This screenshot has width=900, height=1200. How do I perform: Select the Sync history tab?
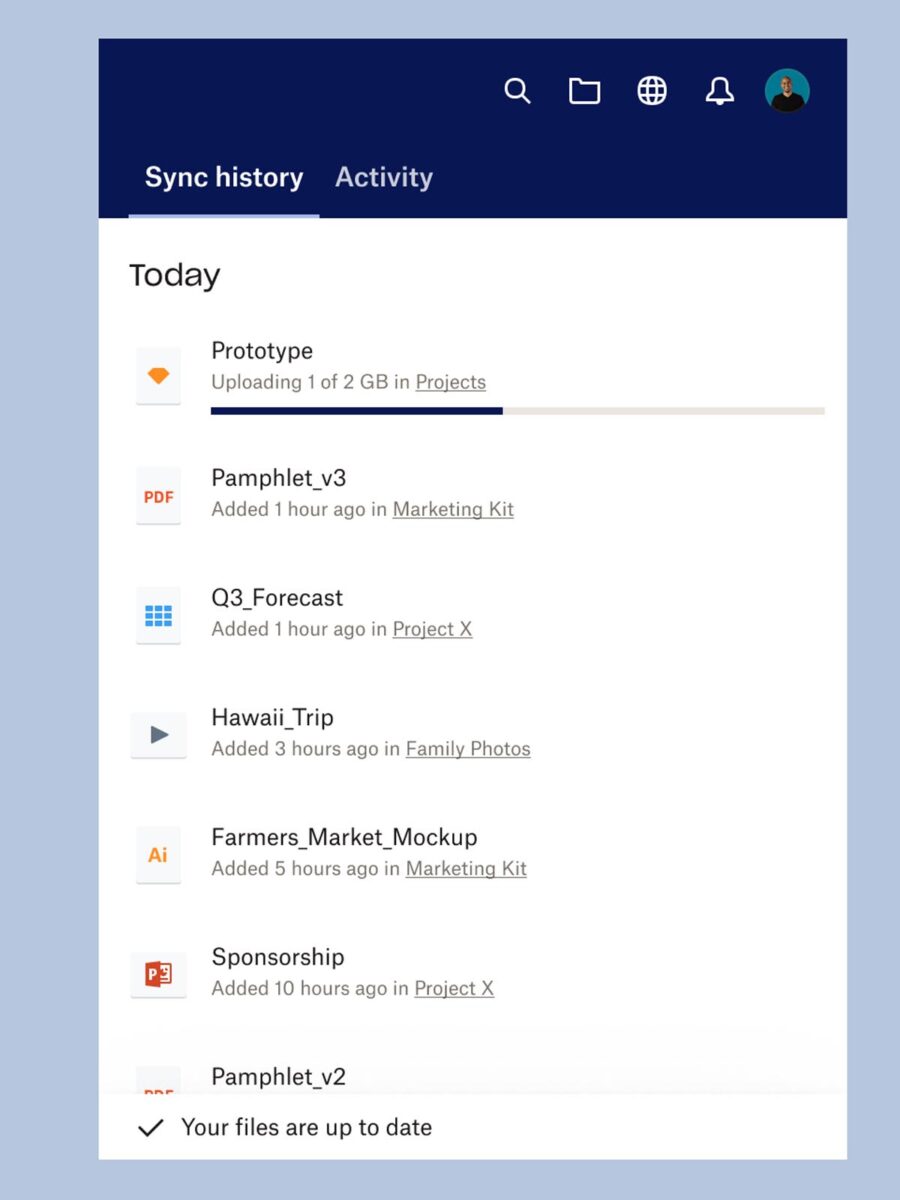[224, 178]
